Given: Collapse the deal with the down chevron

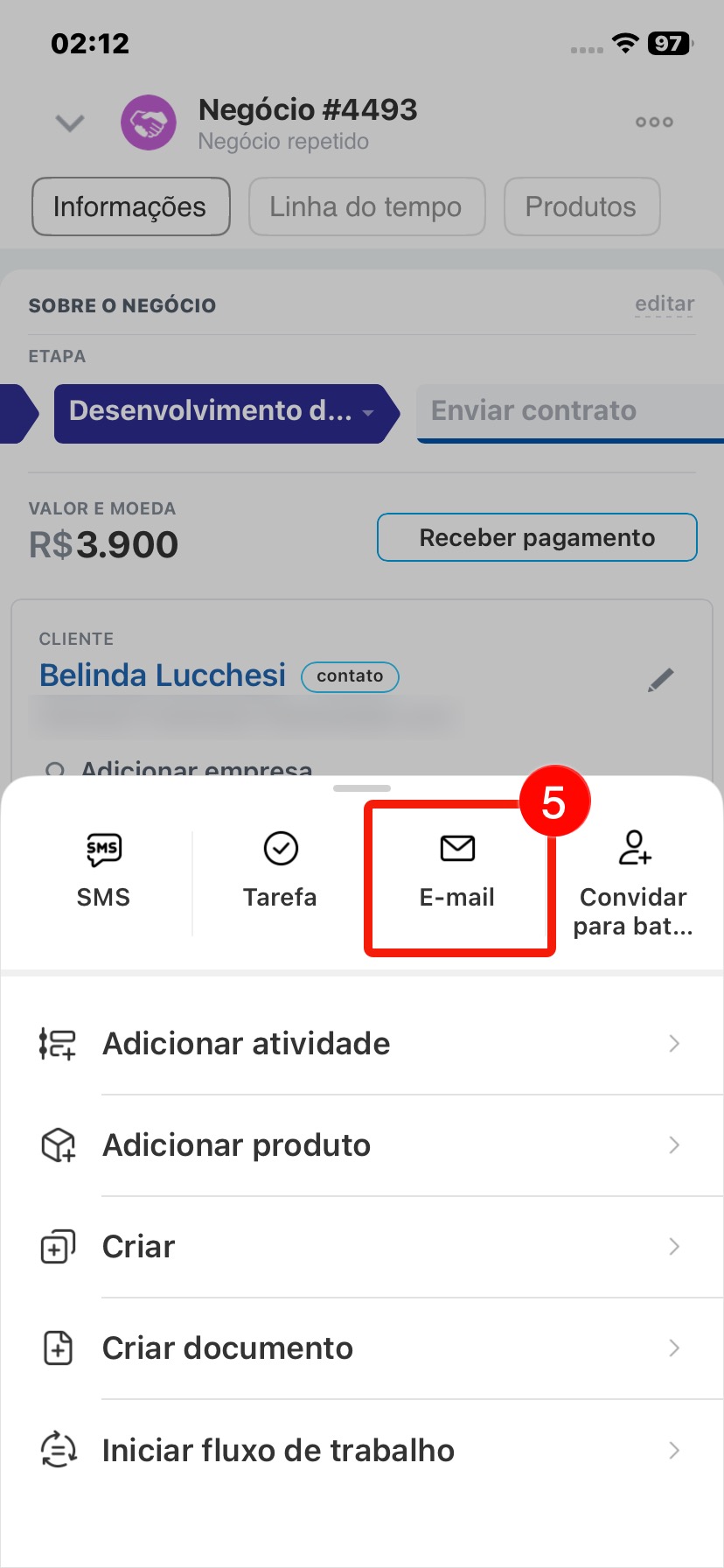Looking at the screenshot, I should pyautogui.click(x=70, y=122).
